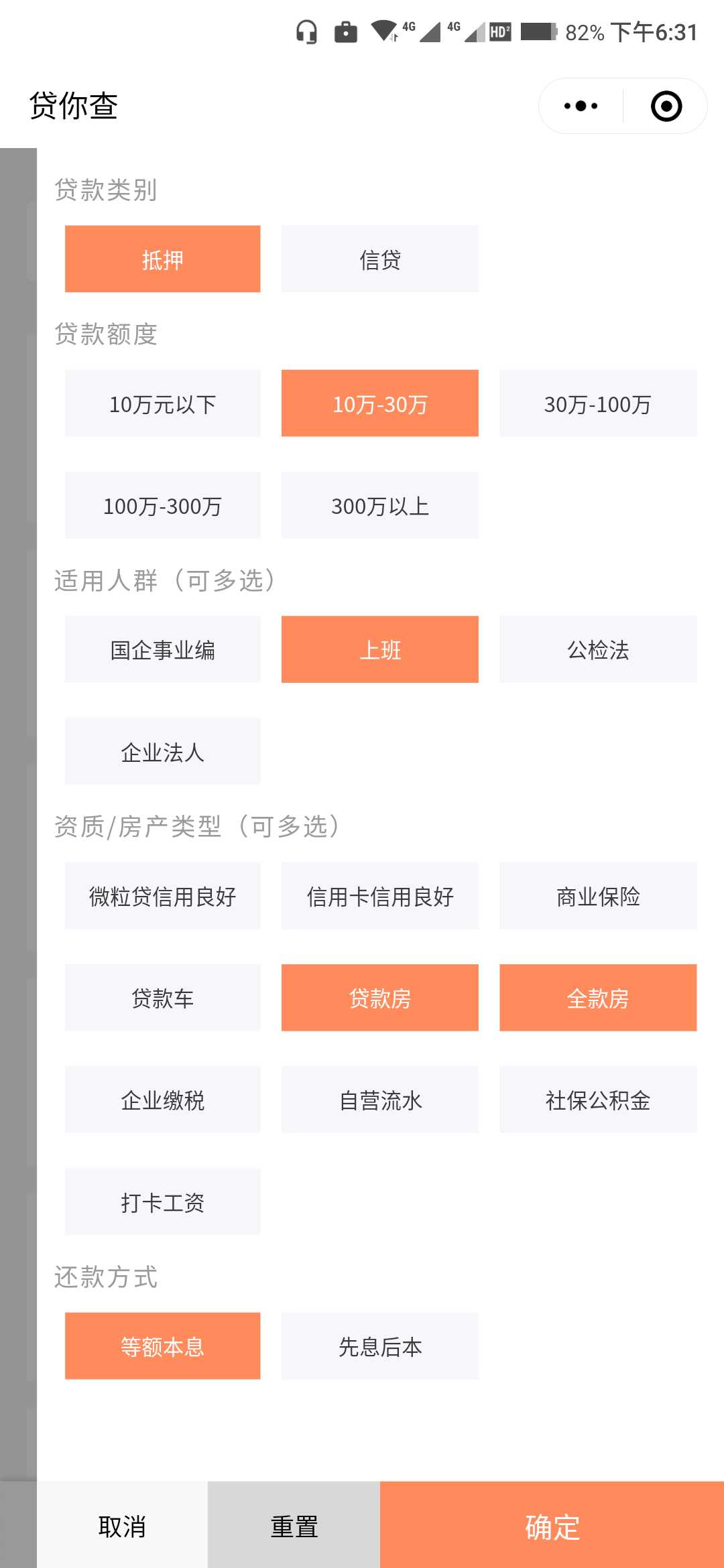Add 社保公积金 to qualifications

pyautogui.click(x=598, y=1100)
